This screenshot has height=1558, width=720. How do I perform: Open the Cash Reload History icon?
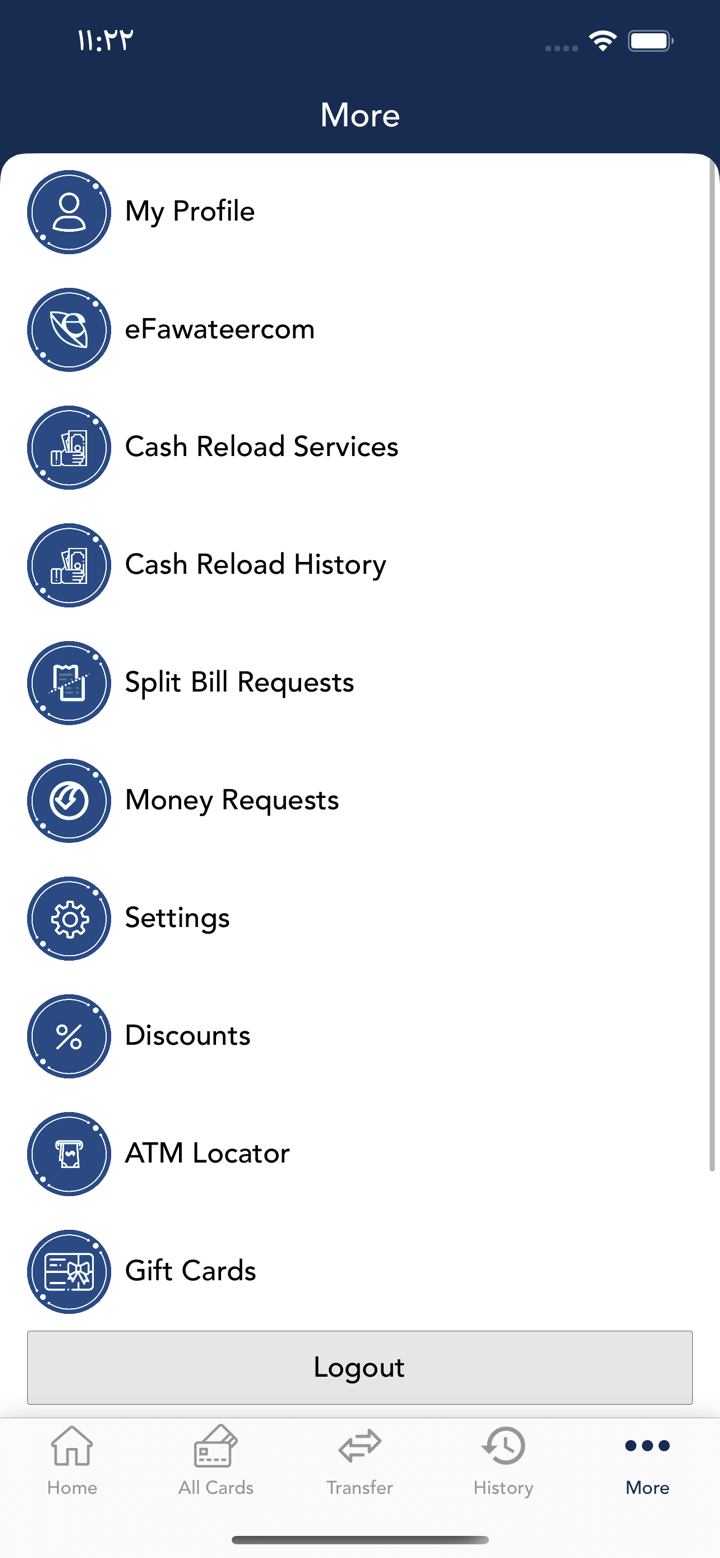tap(68, 565)
